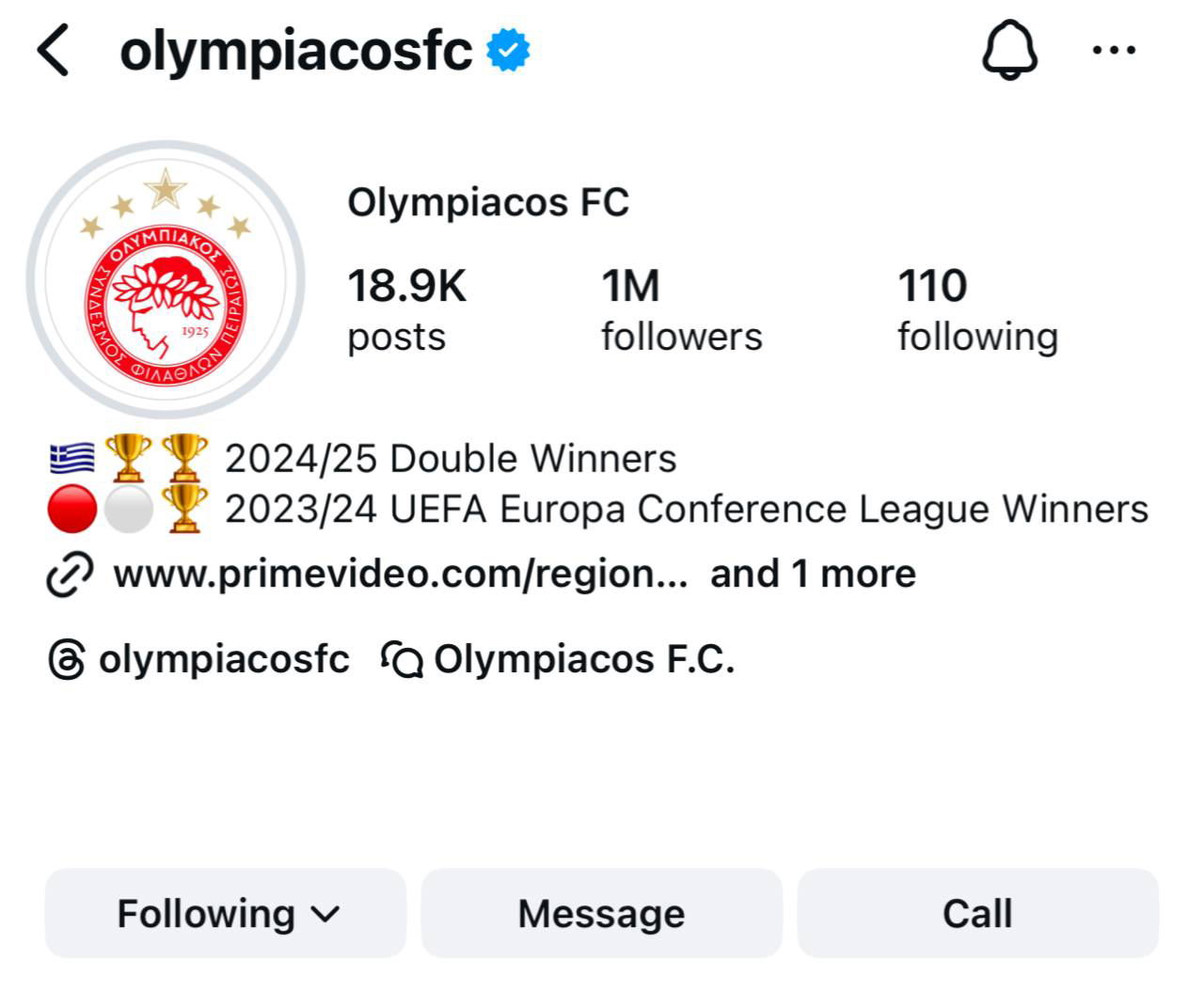
Task: Go back using the back arrow
Action: [54, 51]
